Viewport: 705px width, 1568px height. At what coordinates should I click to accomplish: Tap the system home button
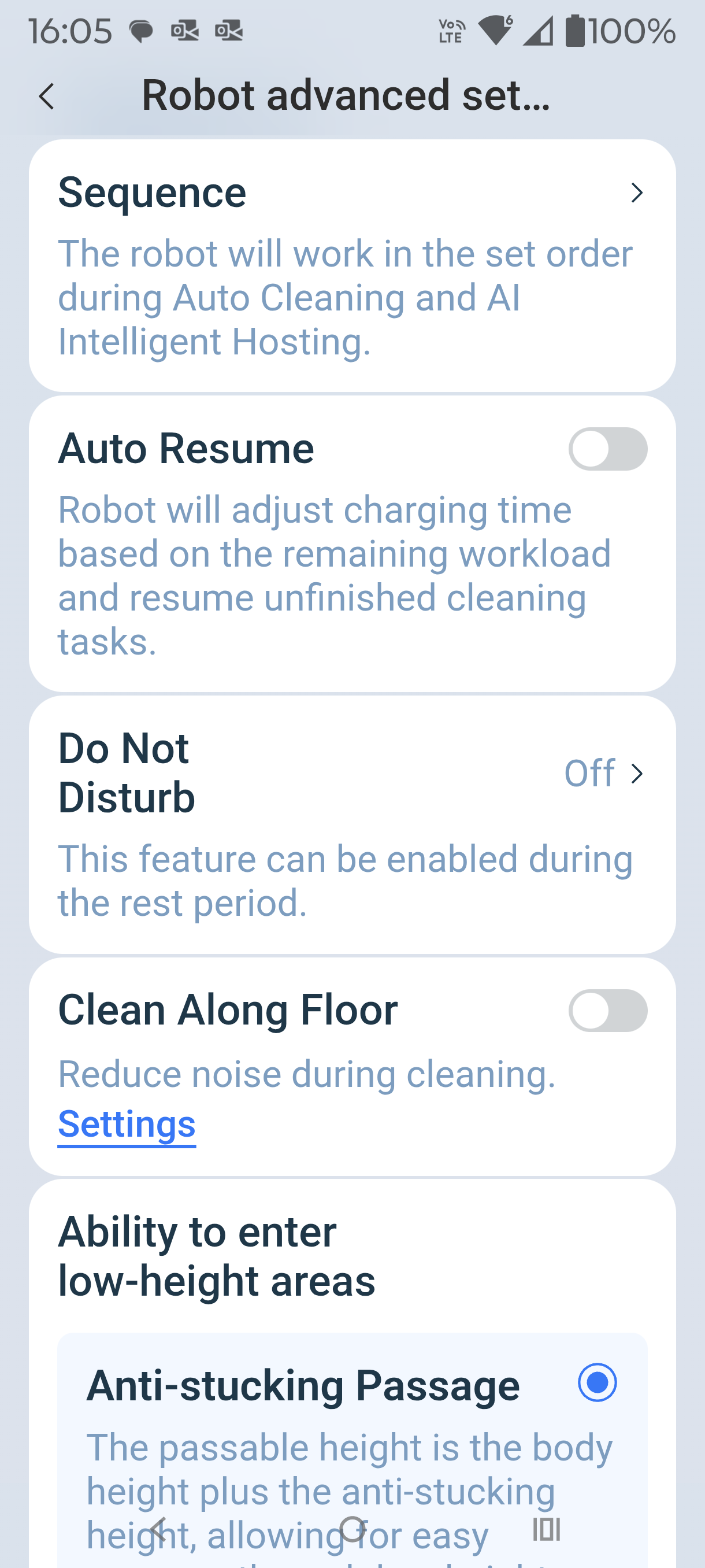(352, 1529)
